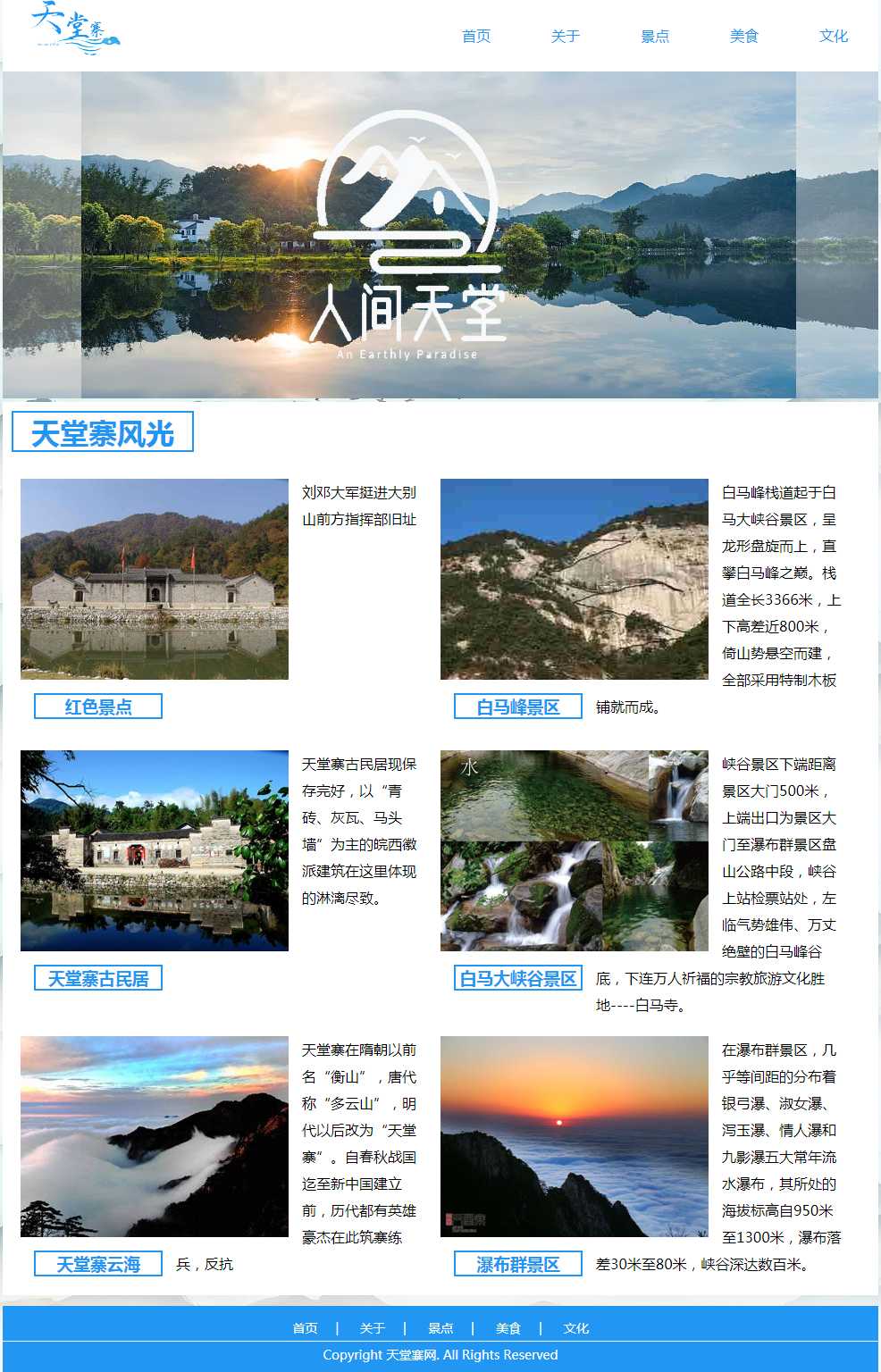View the 天堂寨古民居 photo

pyautogui.click(x=154, y=850)
